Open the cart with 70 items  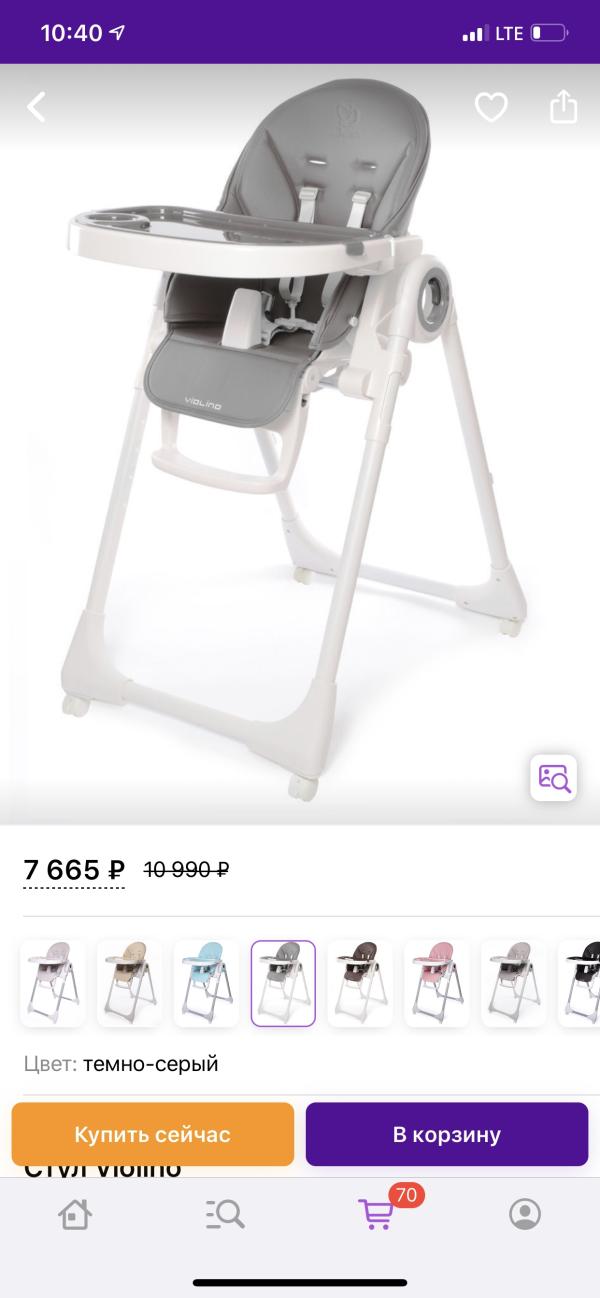[x=376, y=1214]
